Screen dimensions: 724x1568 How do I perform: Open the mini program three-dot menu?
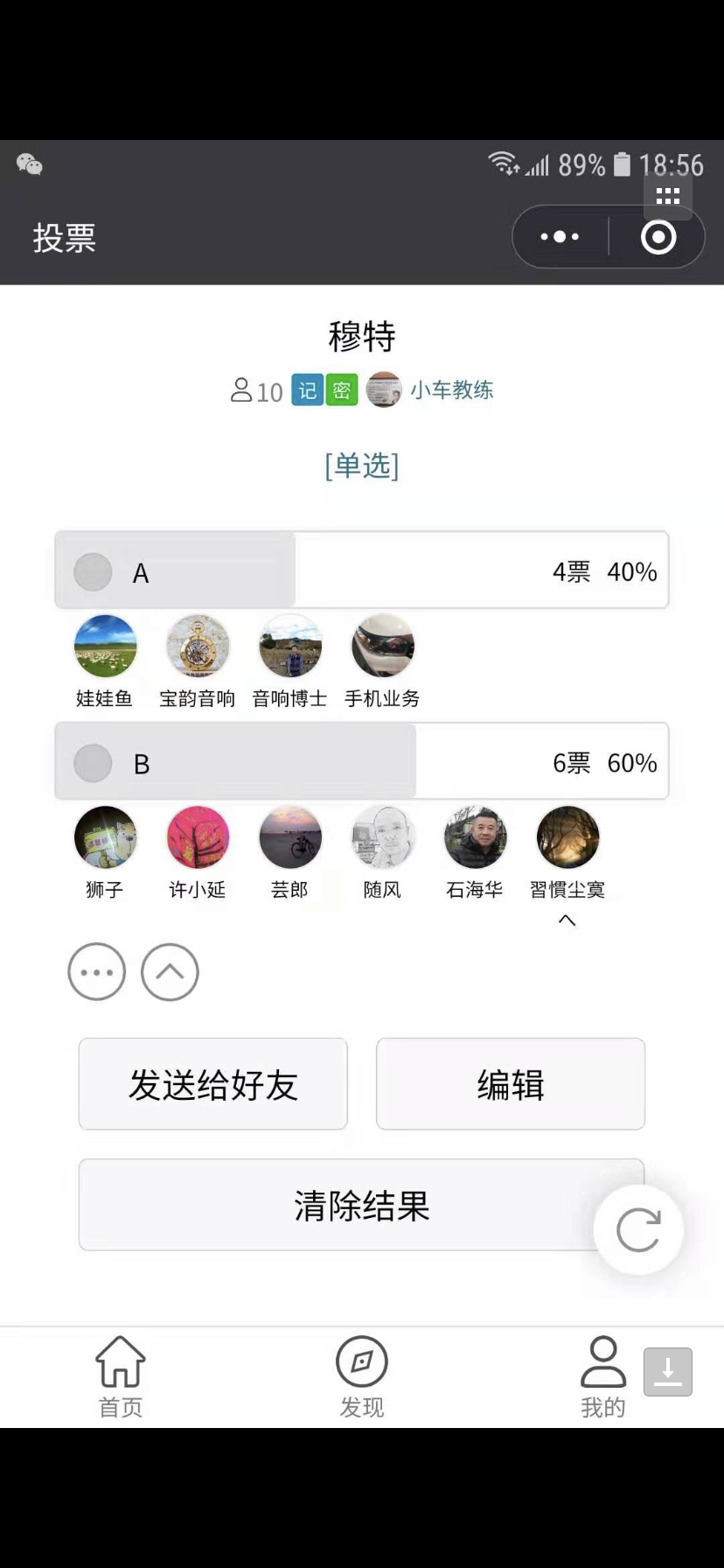(560, 236)
